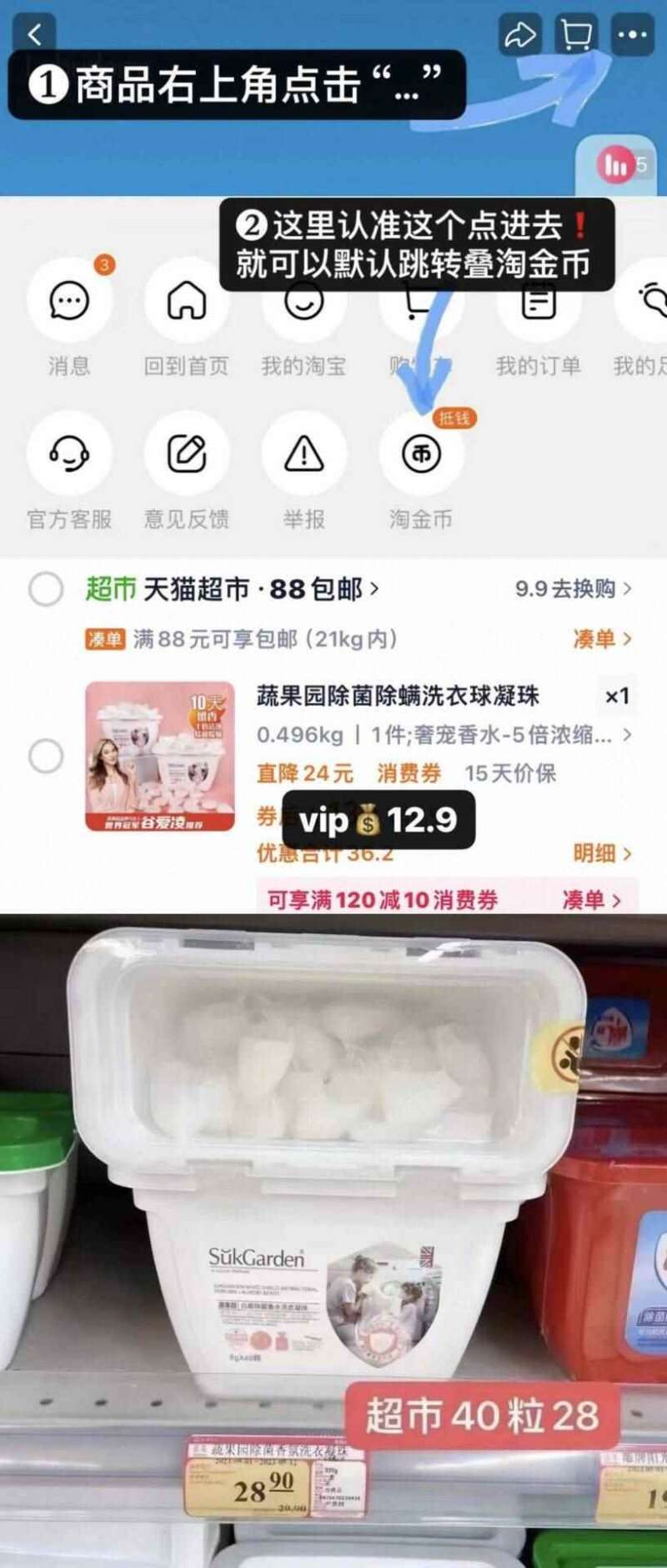Open 我的淘宝 profile icon
The image size is (667, 1568).
click(x=303, y=304)
